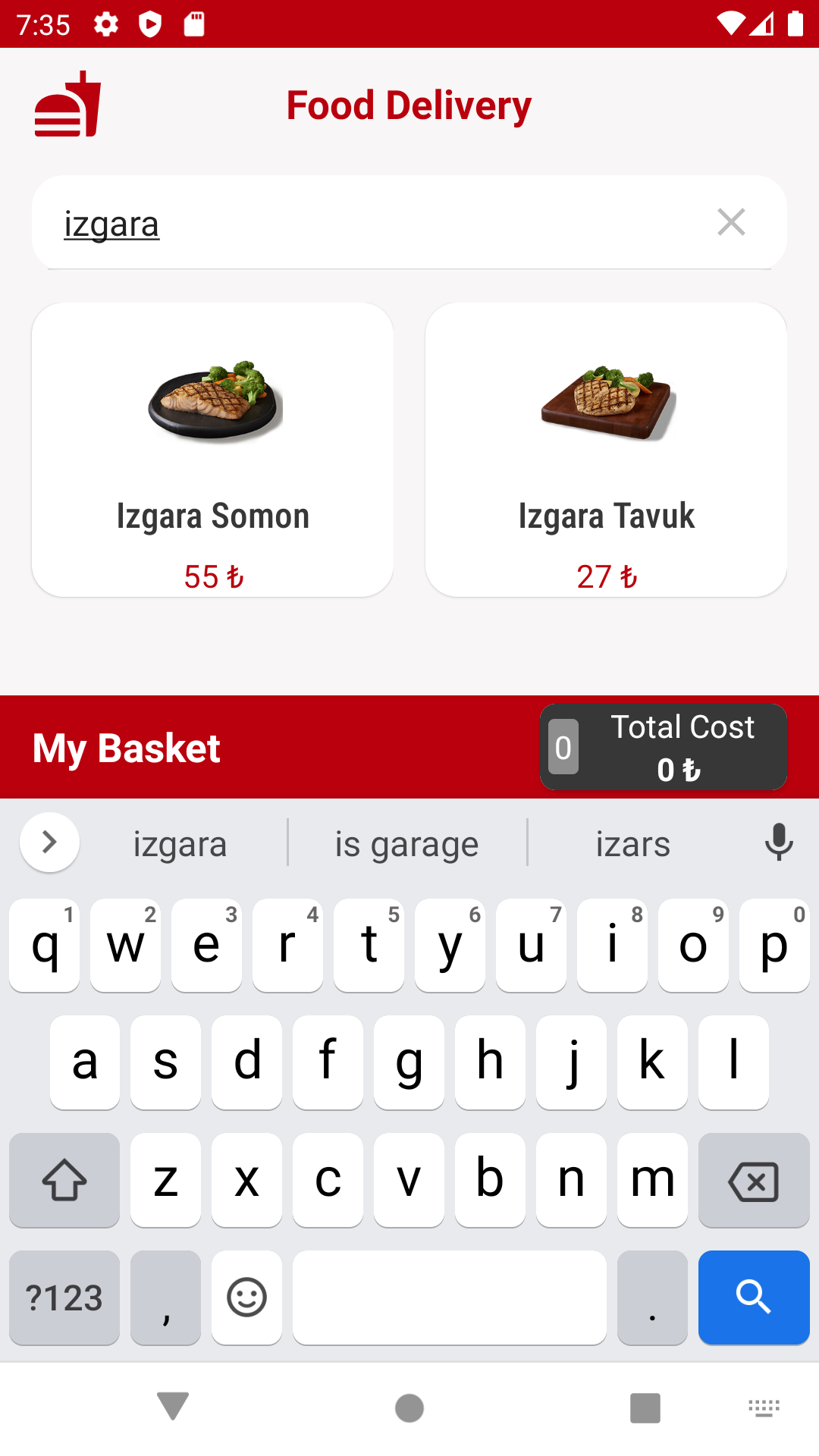Tap the back navigation triangle
819x1456 pixels.
173,1407
